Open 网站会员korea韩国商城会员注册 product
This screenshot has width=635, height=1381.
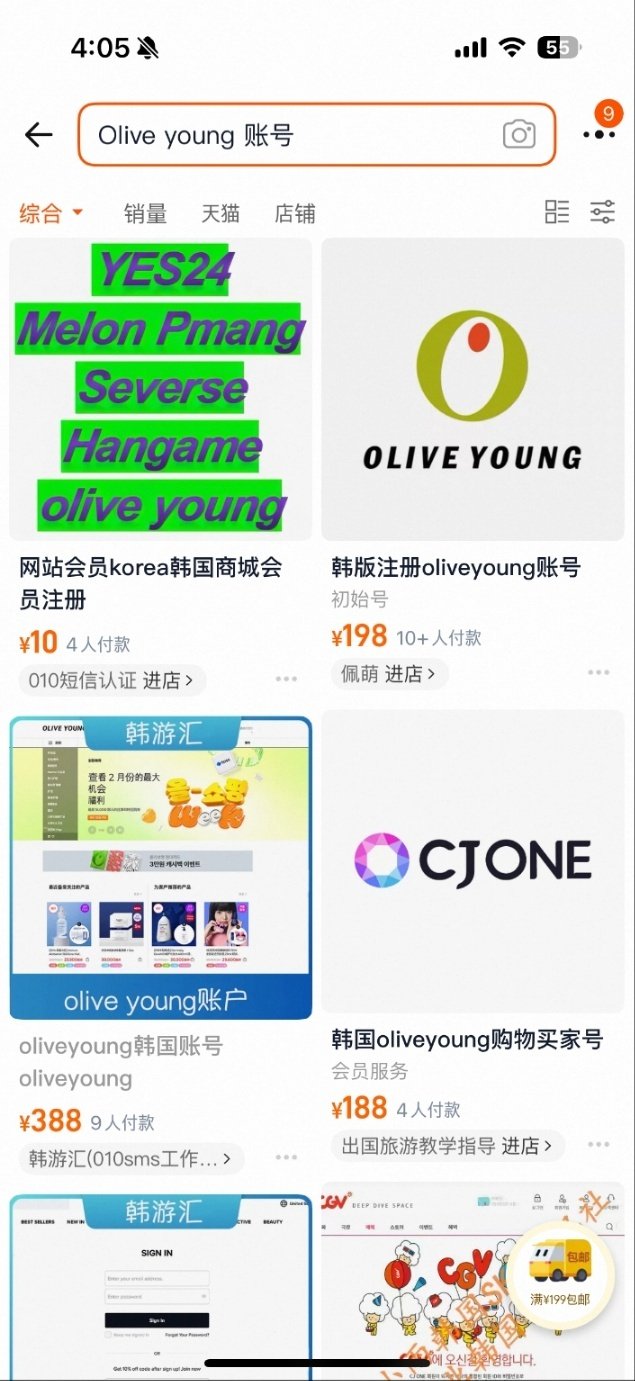coord(160,390)
